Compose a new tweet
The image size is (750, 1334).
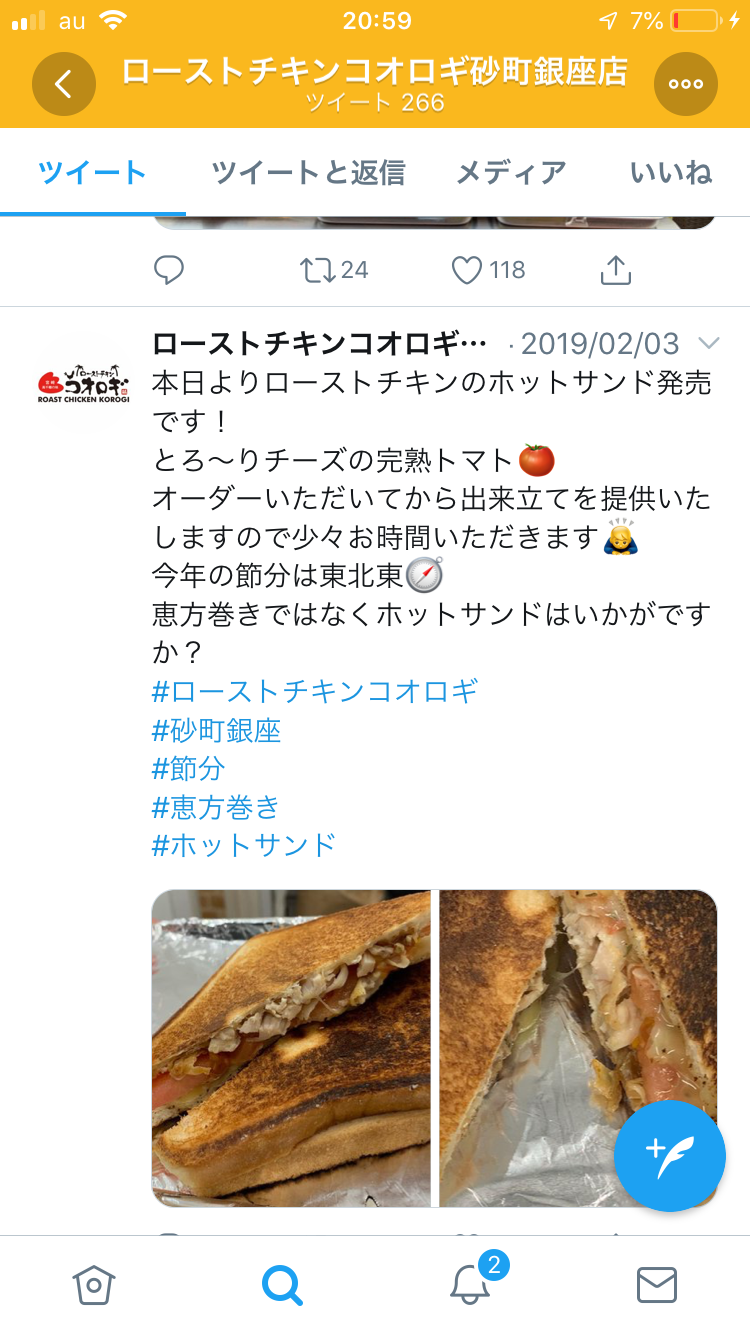[x=669, y=1155]
